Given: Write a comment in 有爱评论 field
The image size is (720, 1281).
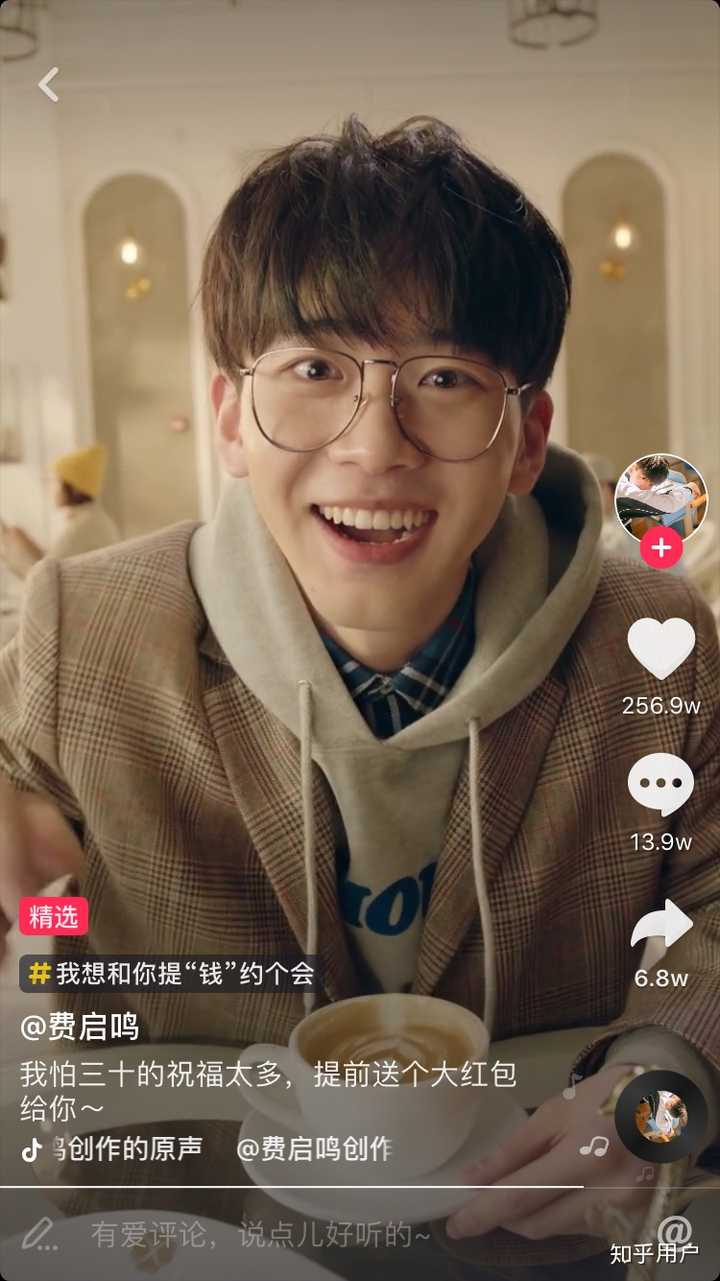Looking at the screenshot, I should coord(260,1234).
